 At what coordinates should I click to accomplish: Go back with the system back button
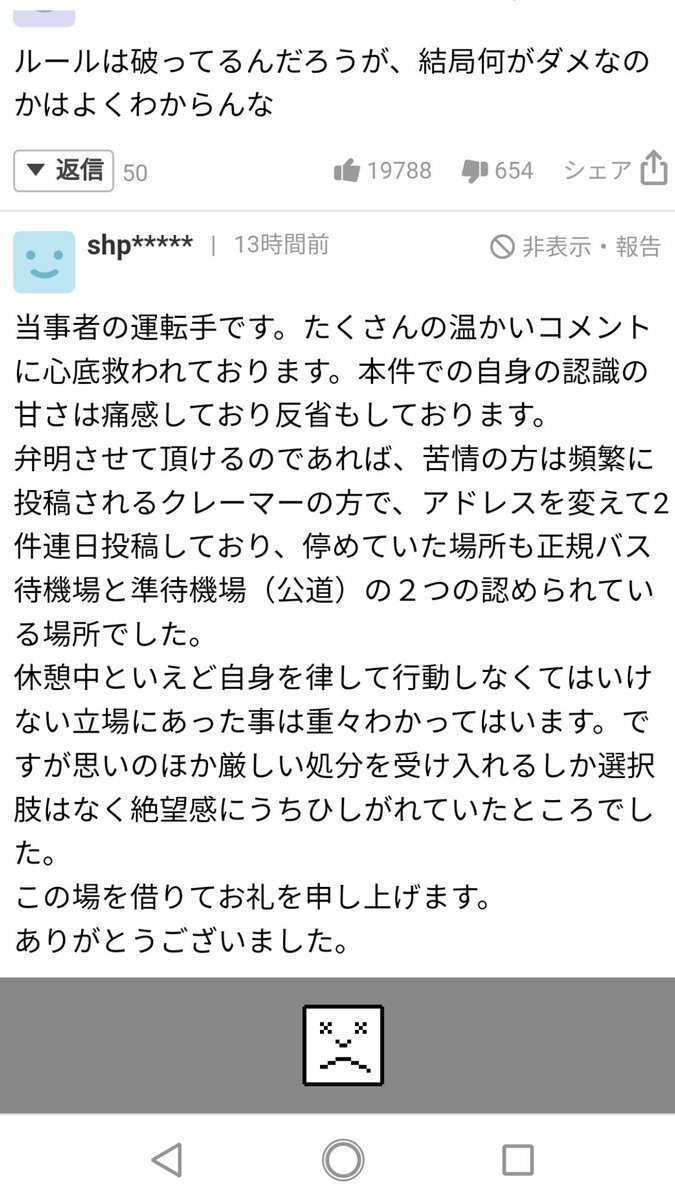pos(167,1160)
